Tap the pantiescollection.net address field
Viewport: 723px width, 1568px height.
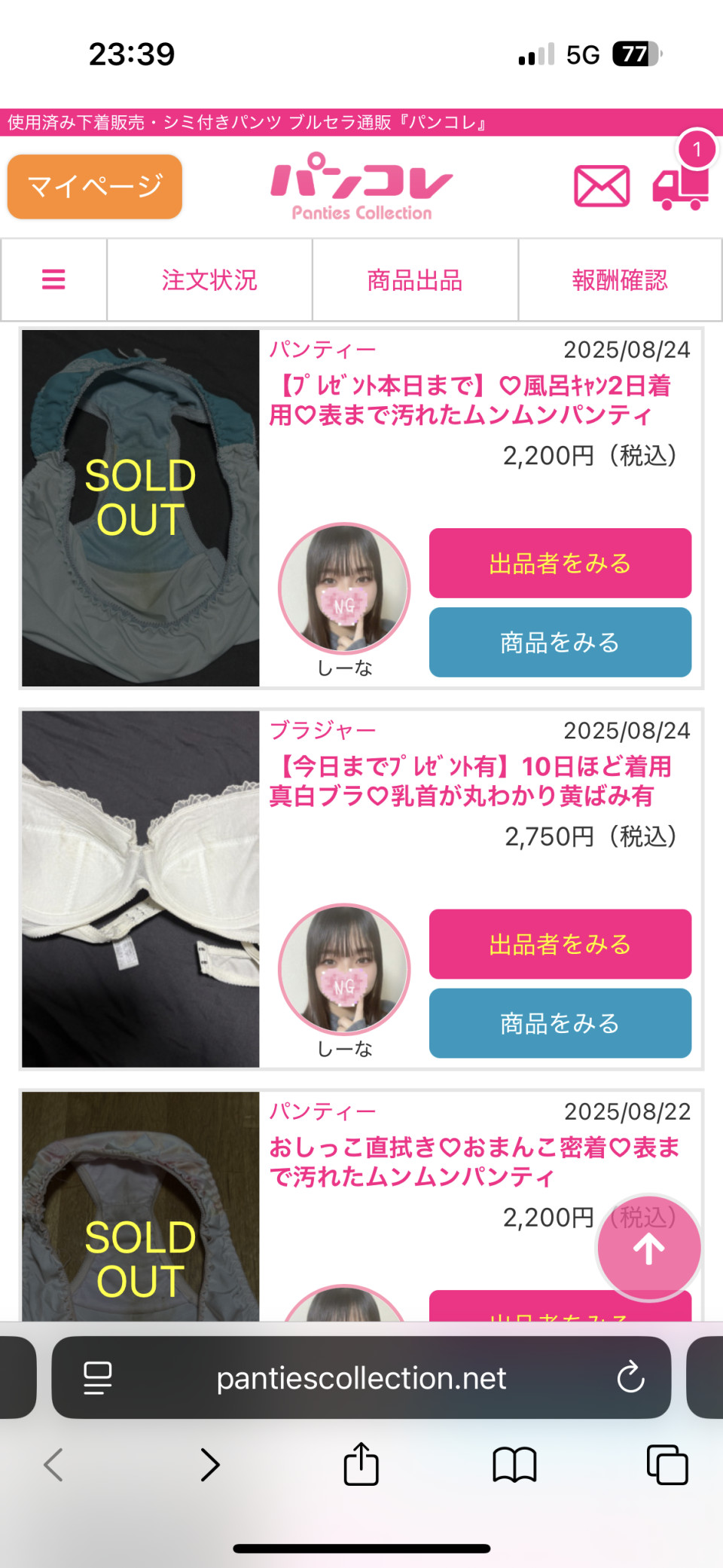(x=361, y=1378)
